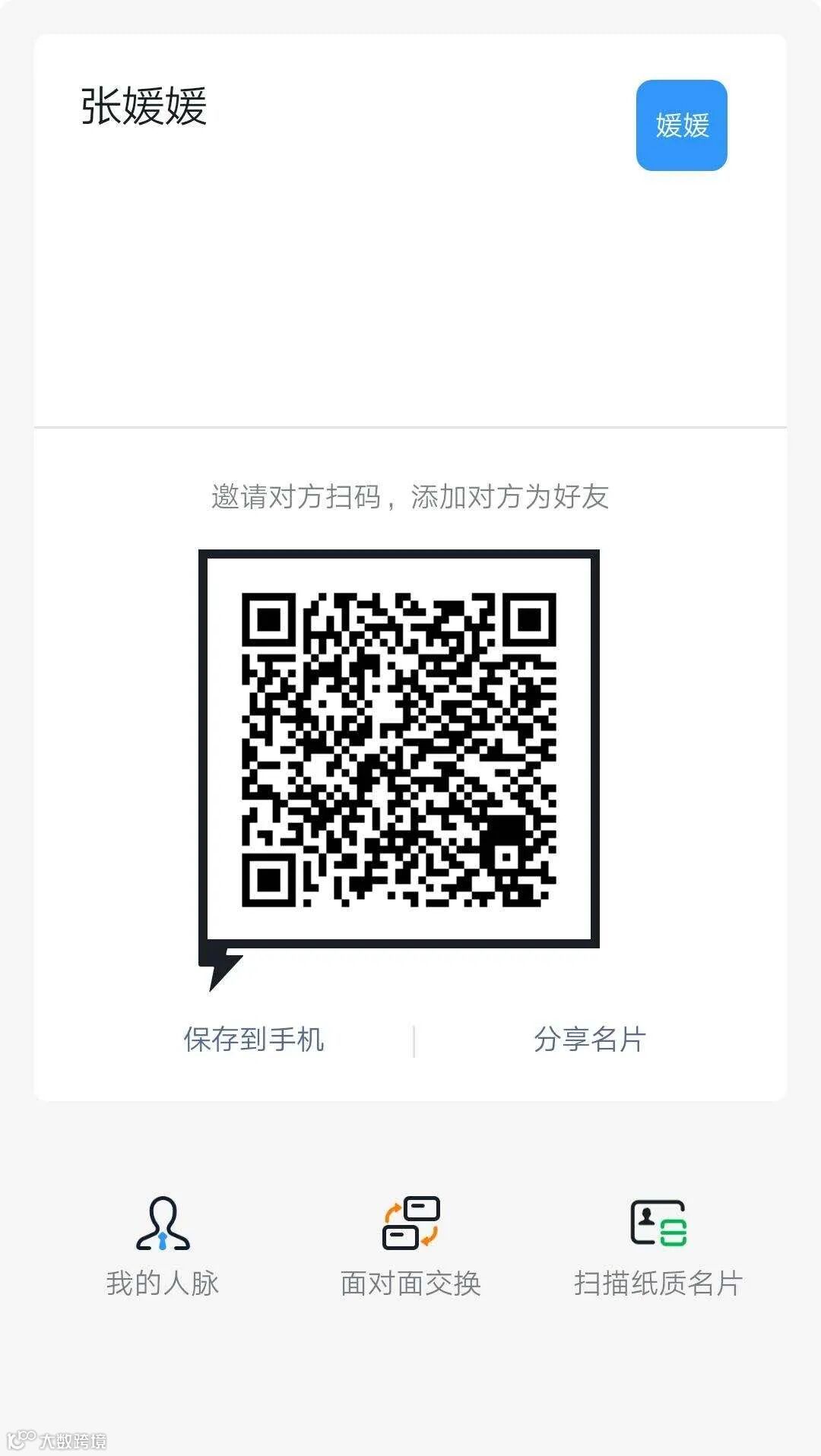Screen dimensions: 821x1456
Task: Share the card via 分享名片
Action: [590, 1040]
